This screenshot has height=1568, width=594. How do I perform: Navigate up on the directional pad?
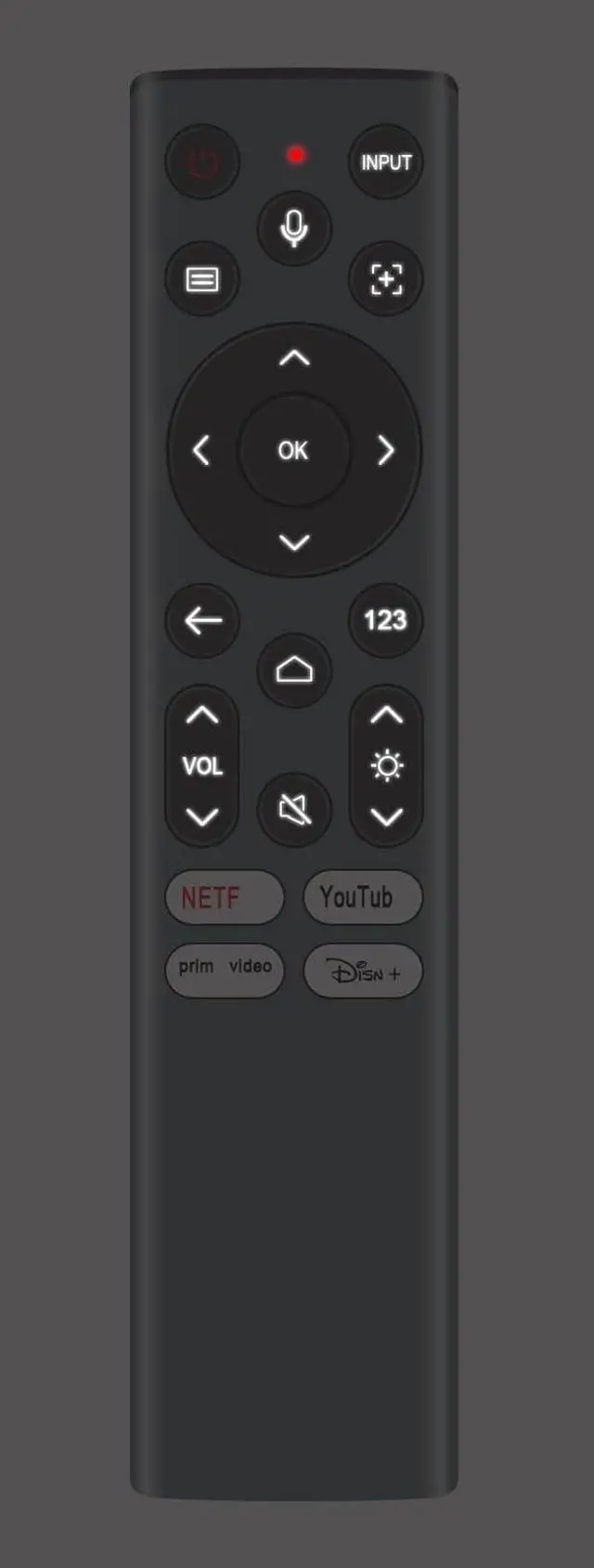pyautogui.click(x=294, y=358)
